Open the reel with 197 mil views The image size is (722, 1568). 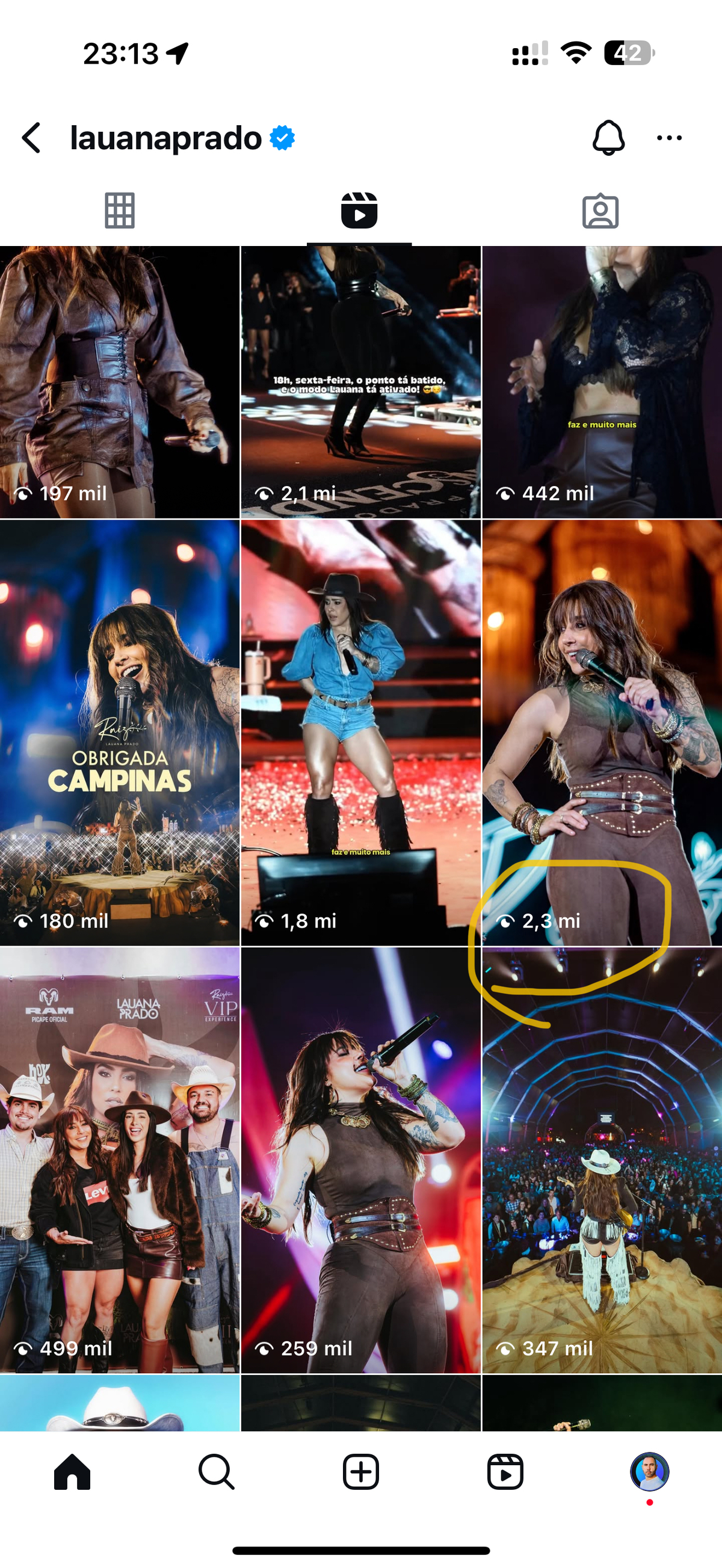click(x=119, y=383)
